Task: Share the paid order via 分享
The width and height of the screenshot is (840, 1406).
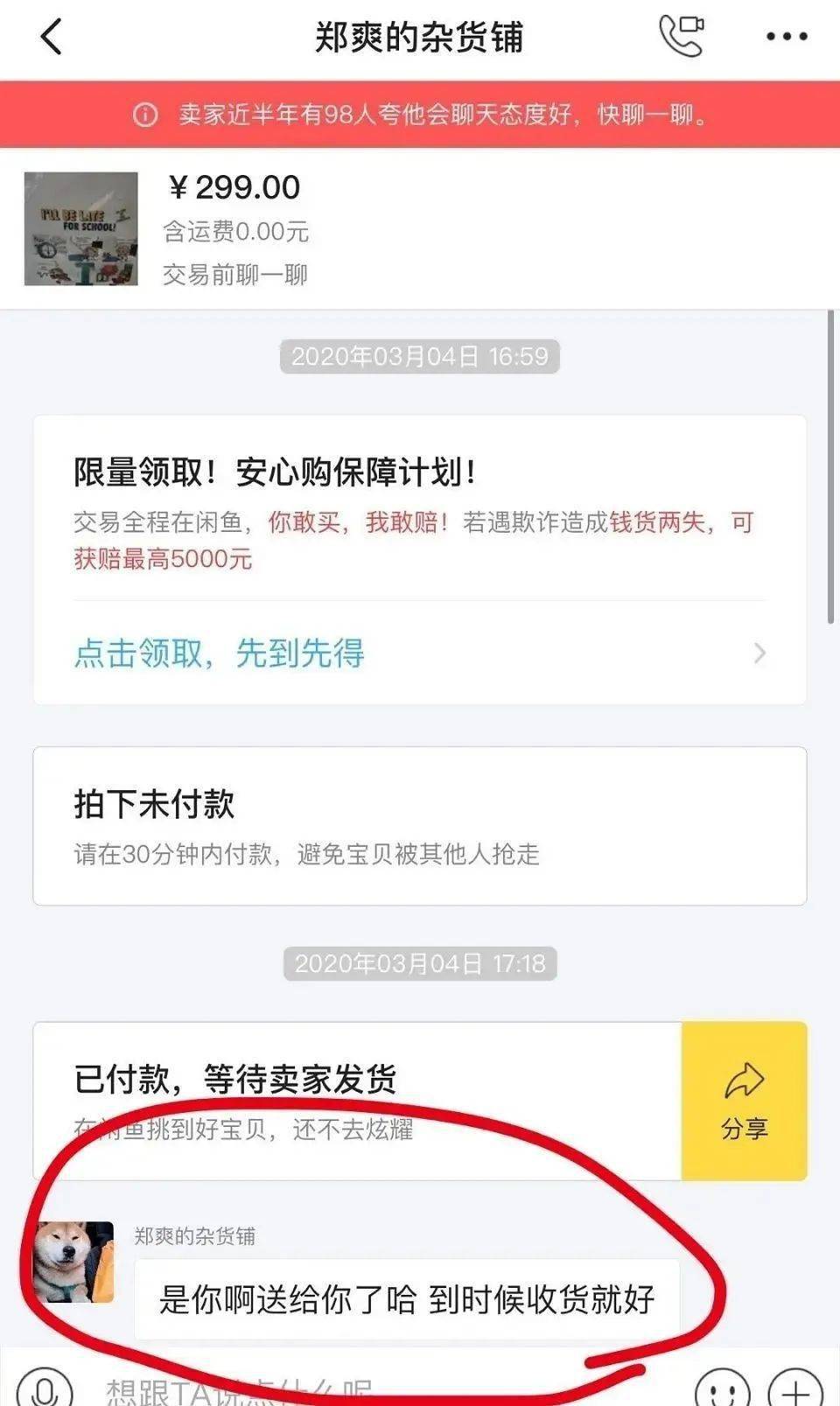Action: pyautogui.click(x=744, y=1101)
